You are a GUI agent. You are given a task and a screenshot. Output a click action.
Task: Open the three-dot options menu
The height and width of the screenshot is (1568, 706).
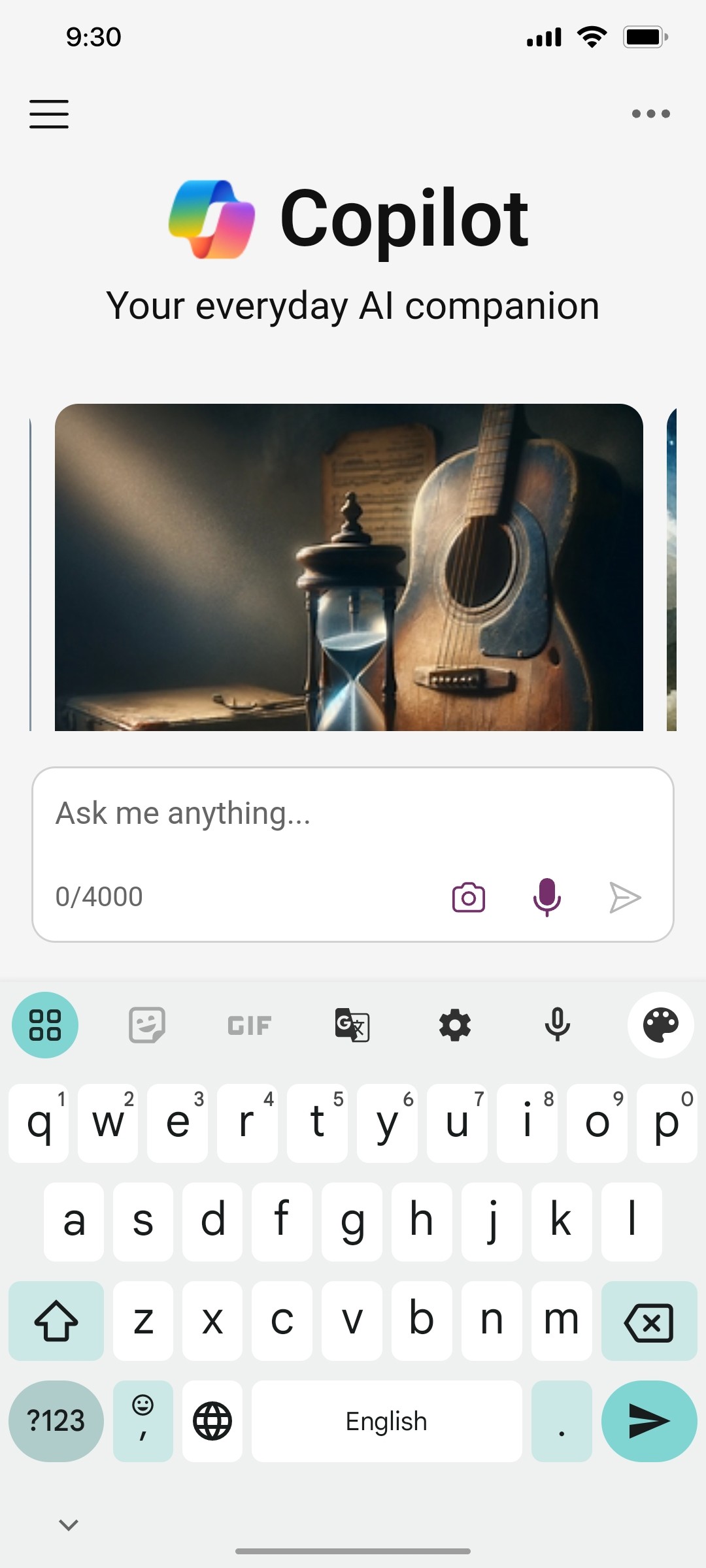click(x=650, y=113)
